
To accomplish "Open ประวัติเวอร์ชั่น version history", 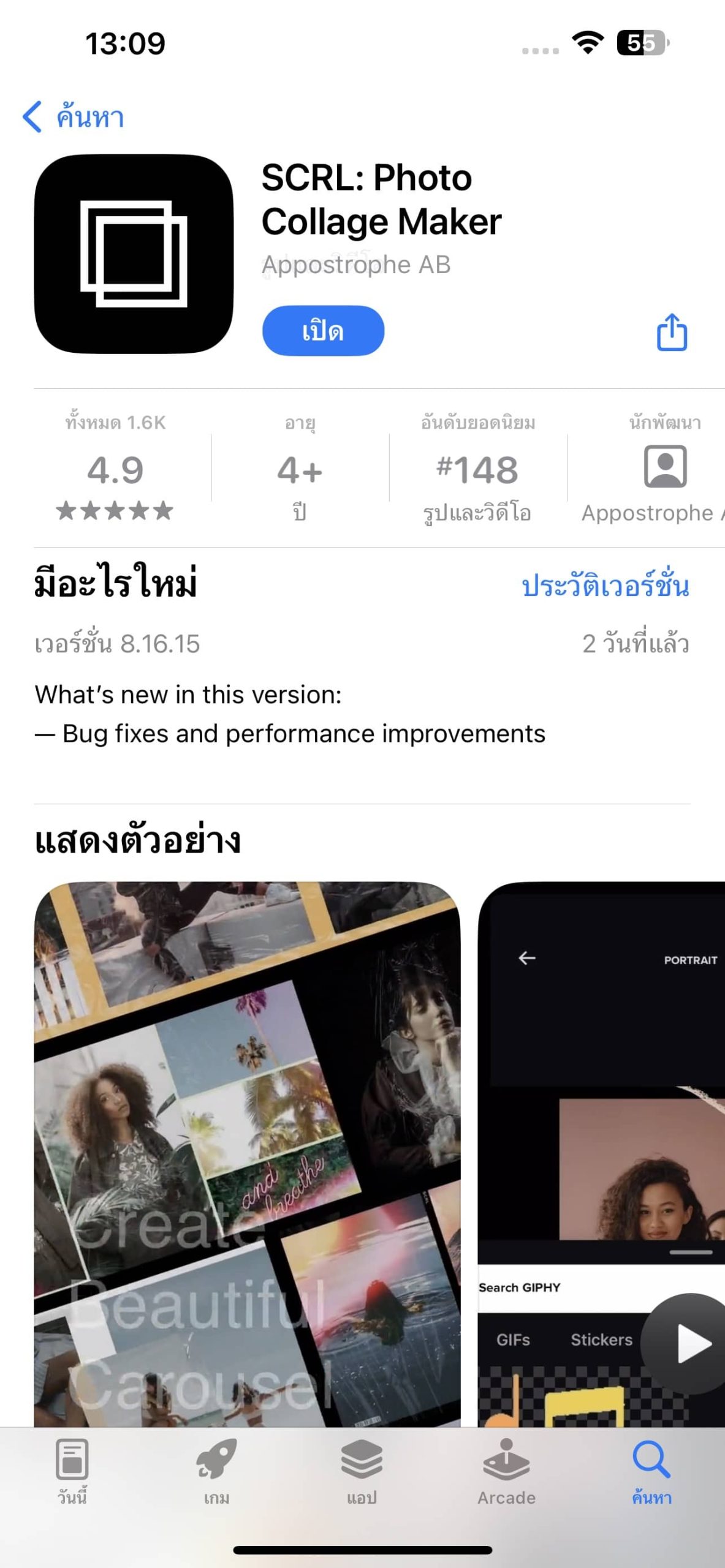I will 605,586.
